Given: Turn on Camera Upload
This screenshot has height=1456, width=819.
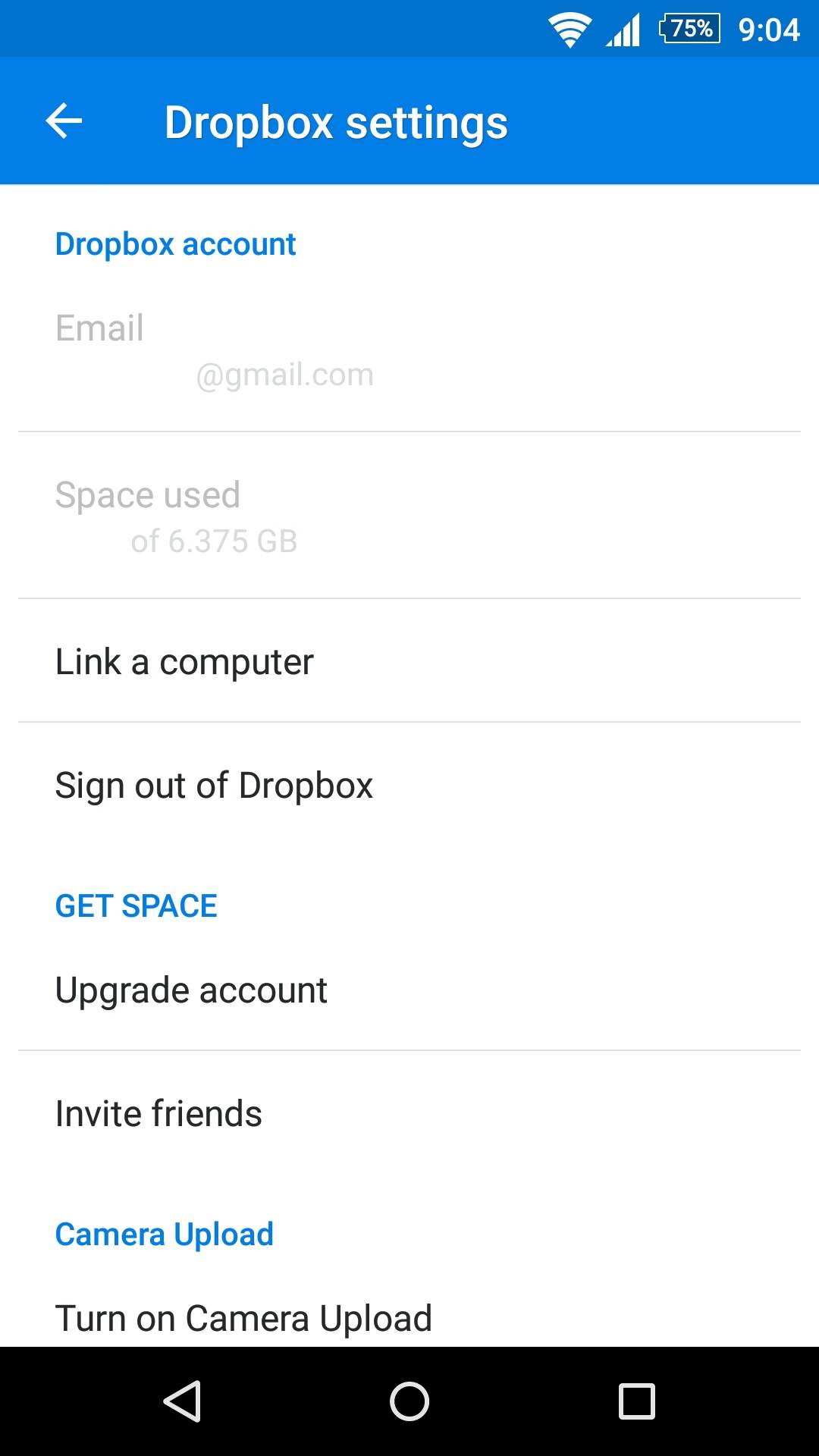Looking at the screenshot, I should [243, 1319].
